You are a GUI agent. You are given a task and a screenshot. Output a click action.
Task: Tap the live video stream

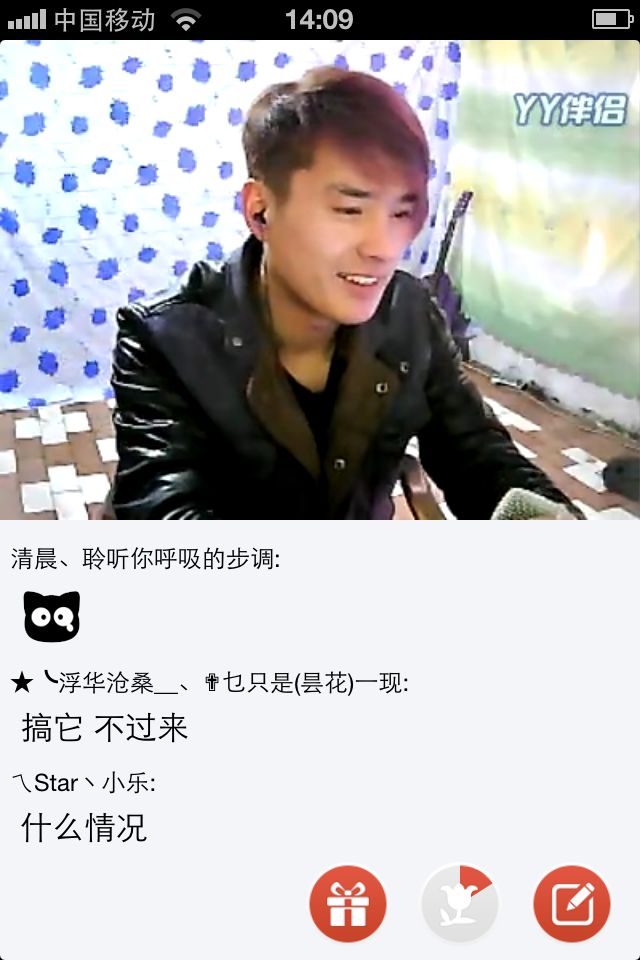coord(320,280)
